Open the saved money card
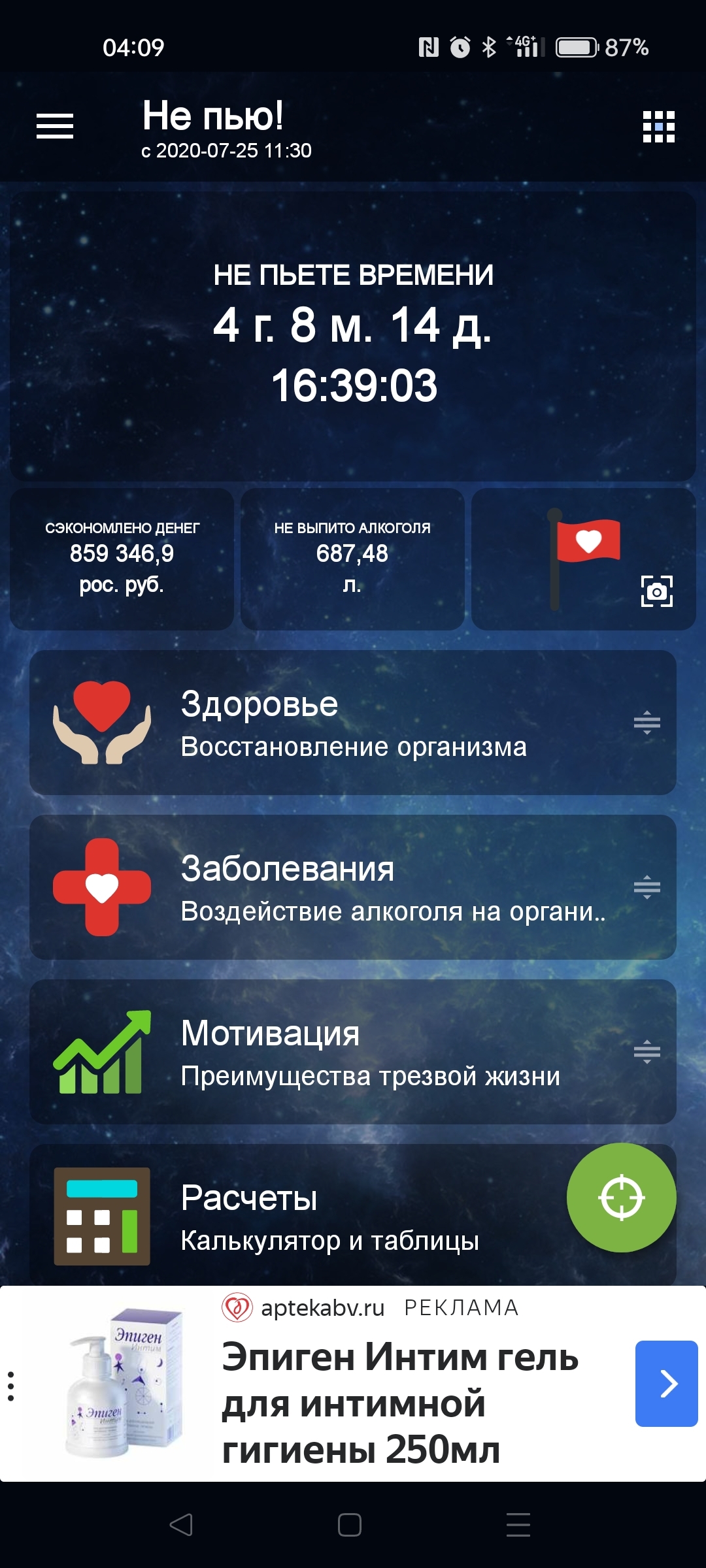Image resolution: width=706 pixels, height=1568 pixels. click(x=122, y=559)
